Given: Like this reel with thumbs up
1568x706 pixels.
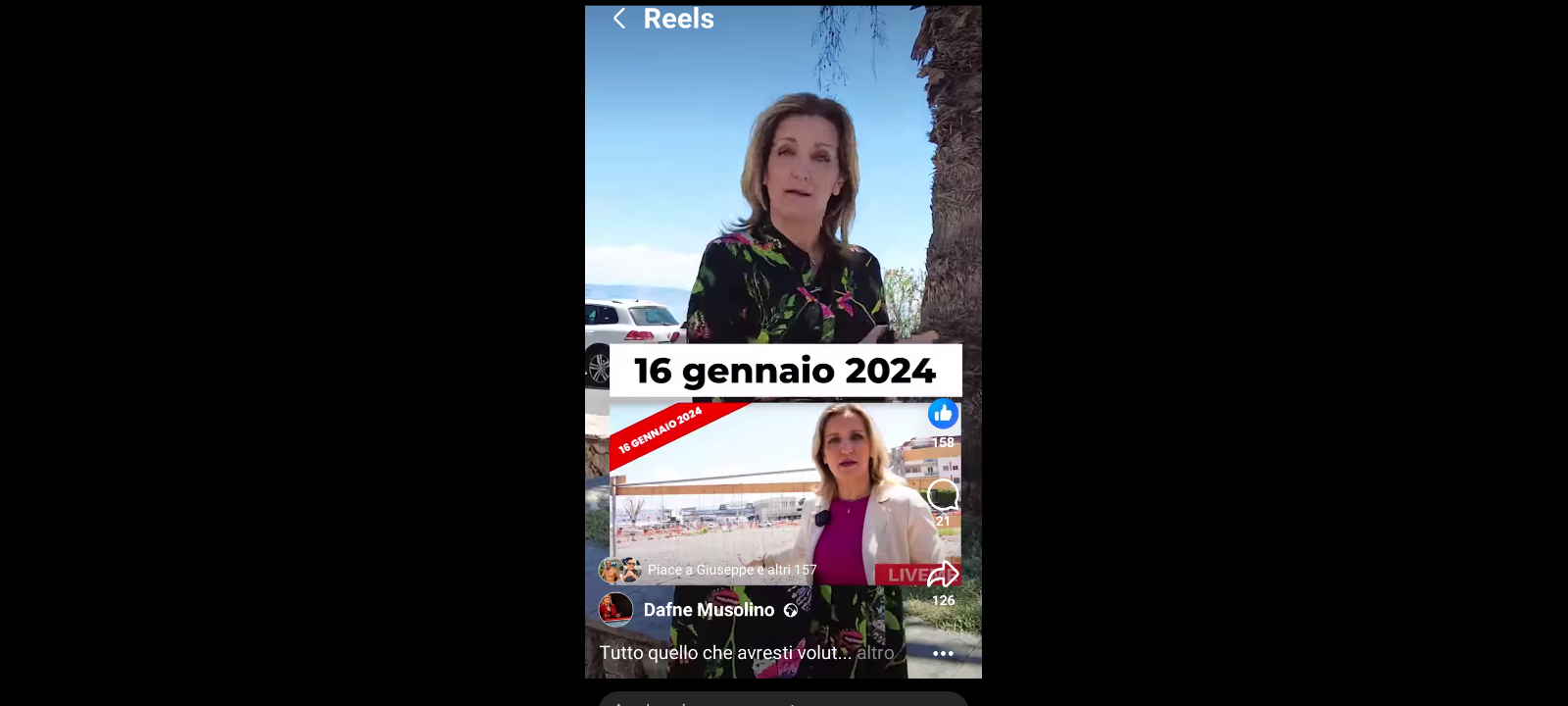Looking at the screenshot, I should click(943, 414).
